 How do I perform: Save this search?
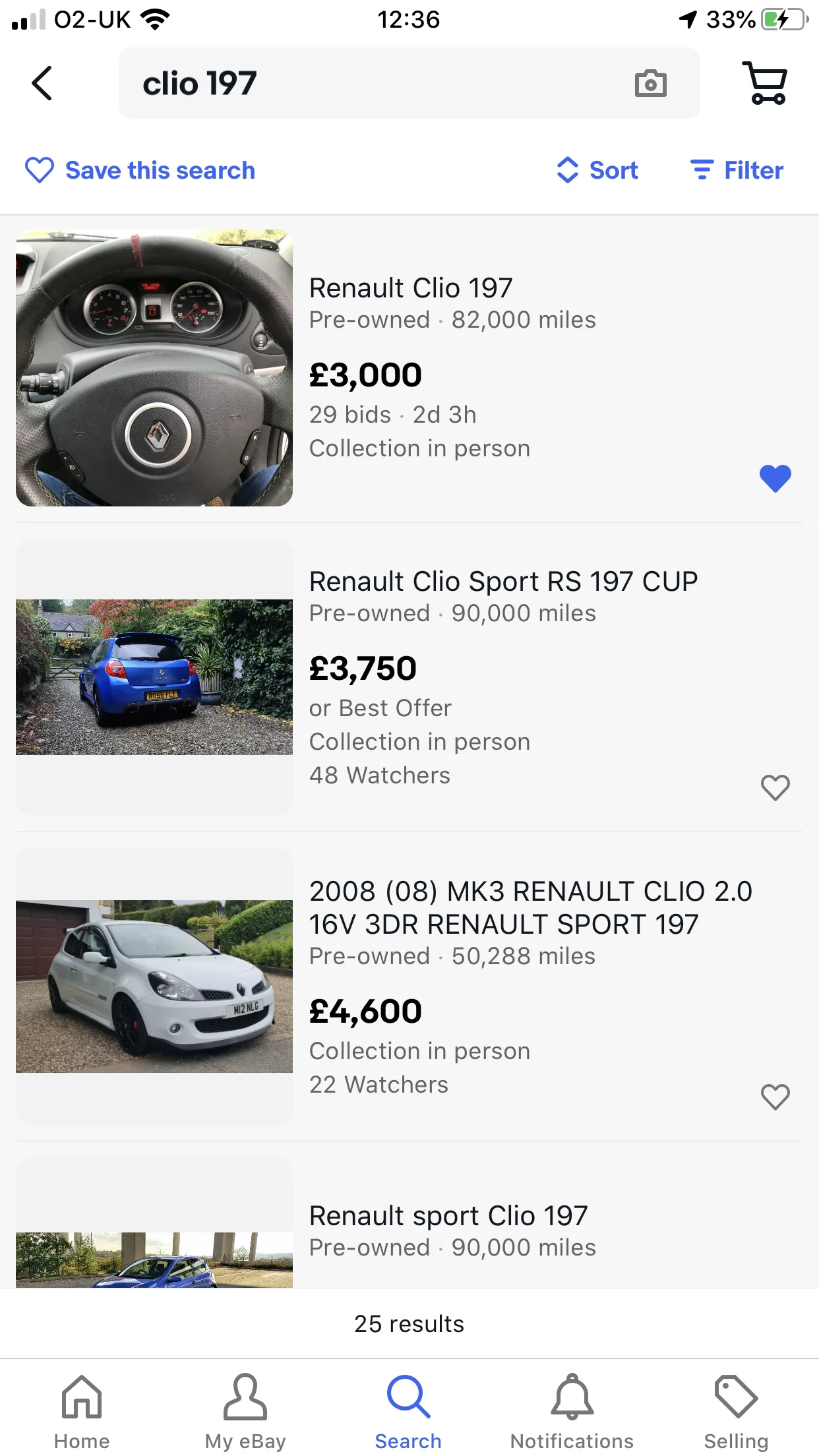pyautogui.click(x=140, y=170)
